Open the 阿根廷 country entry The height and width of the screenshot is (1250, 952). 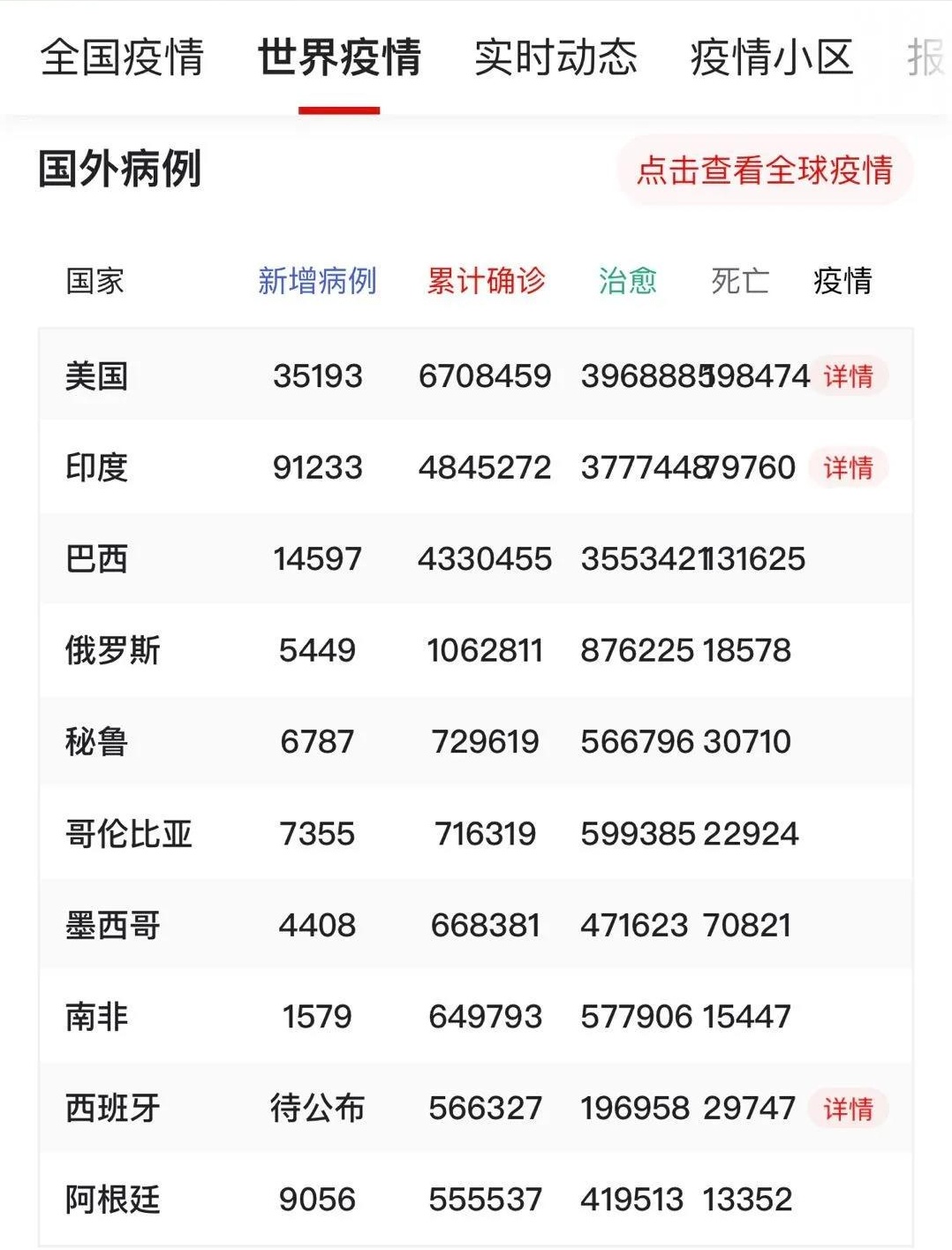click(110, 1199)
